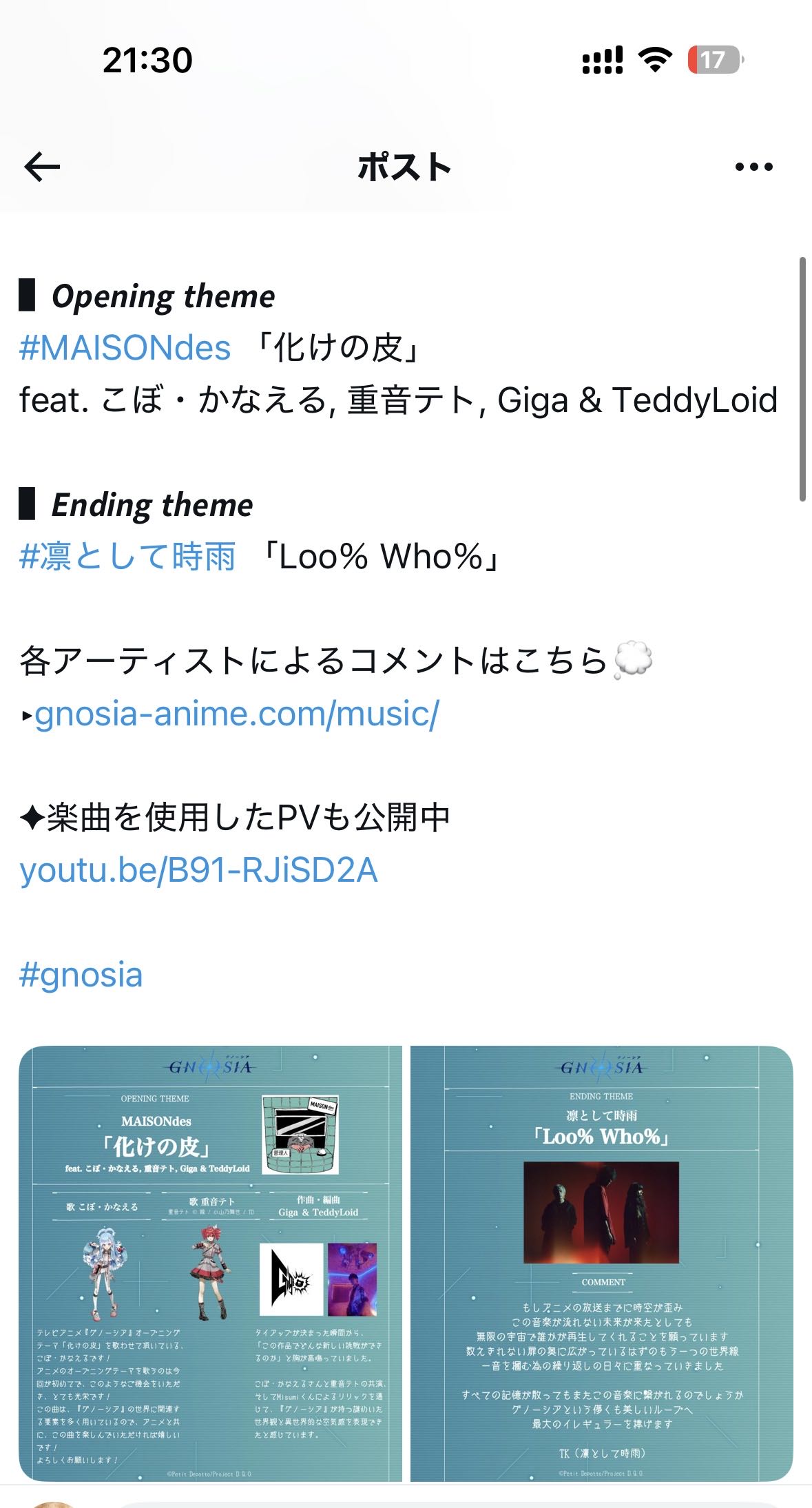
Task: View the opening theme image
Action: [211, 1263]
